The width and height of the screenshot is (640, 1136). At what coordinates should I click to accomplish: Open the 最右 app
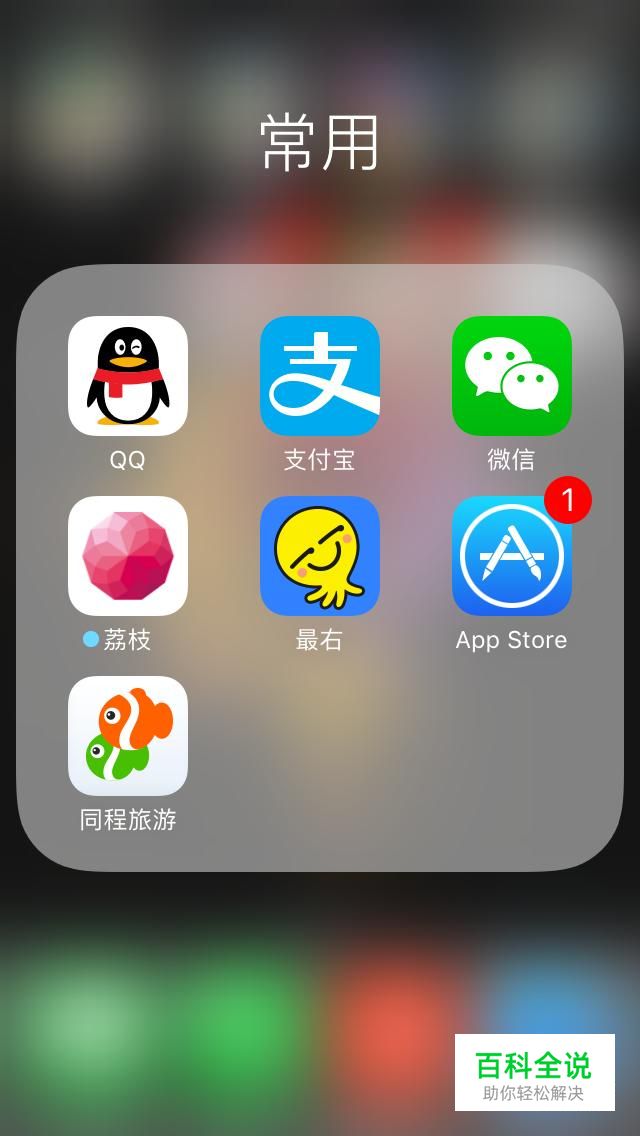pyautogui.click(x=320, y=556)
